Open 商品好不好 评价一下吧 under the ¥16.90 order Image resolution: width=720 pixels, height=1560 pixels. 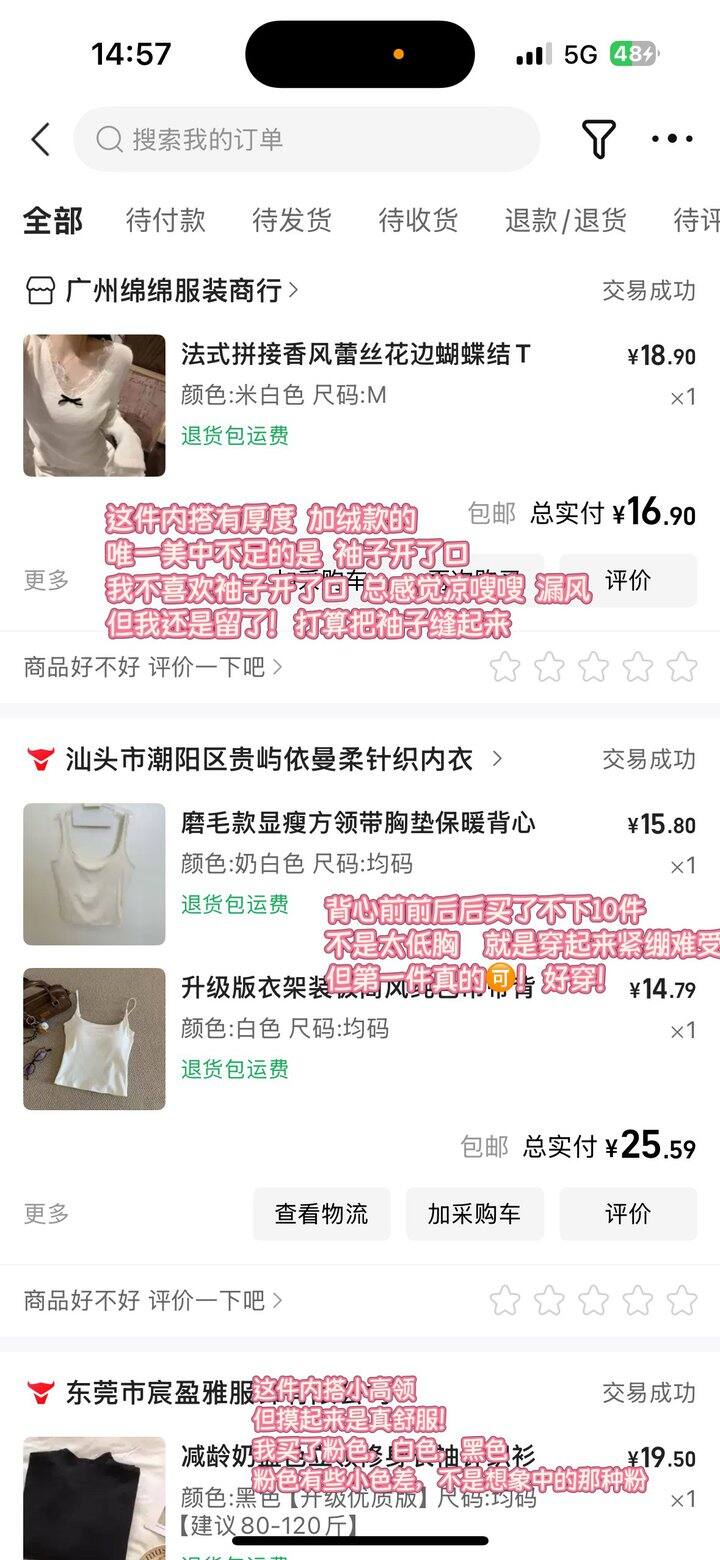pyautogui.click(x=153, y=666)
